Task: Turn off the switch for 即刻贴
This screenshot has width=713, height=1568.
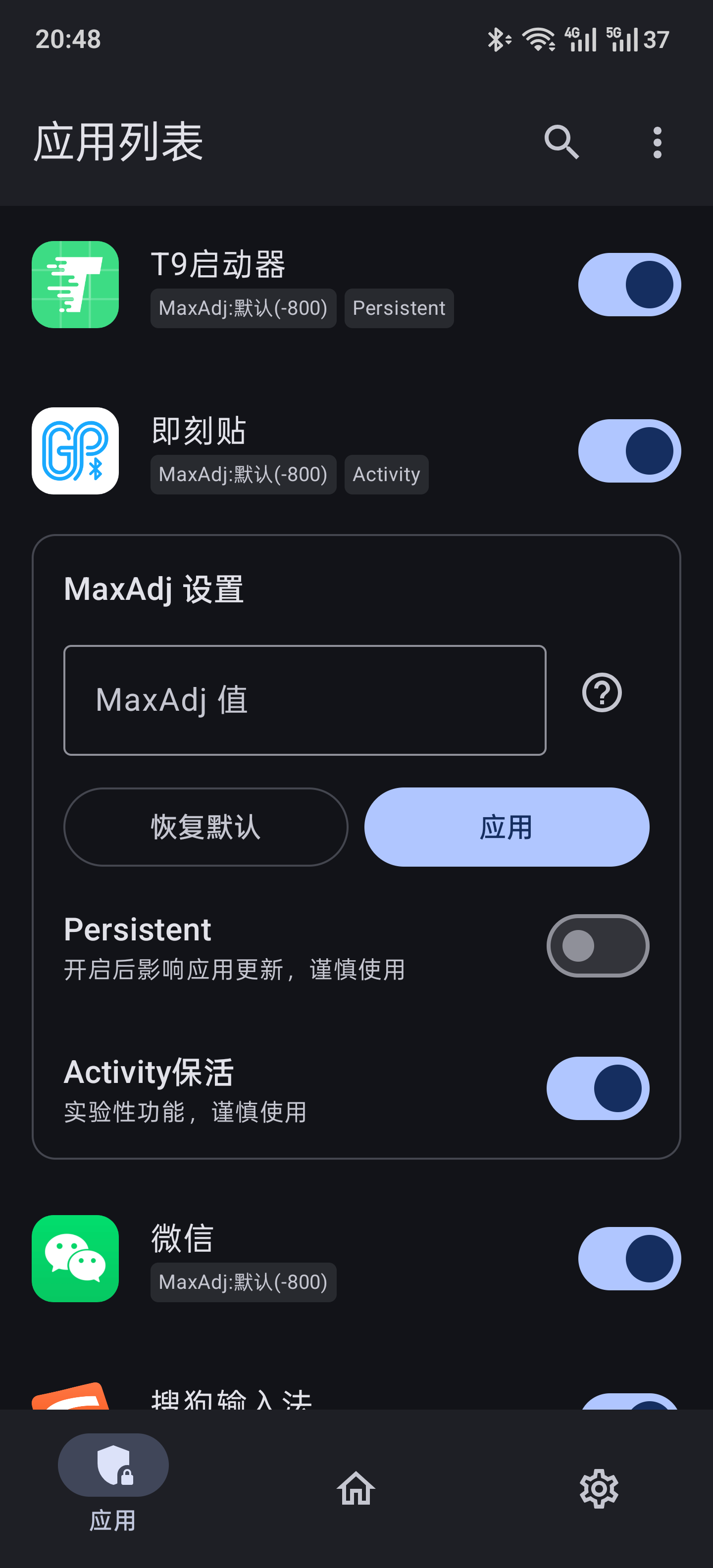Action: click(629, 450)
